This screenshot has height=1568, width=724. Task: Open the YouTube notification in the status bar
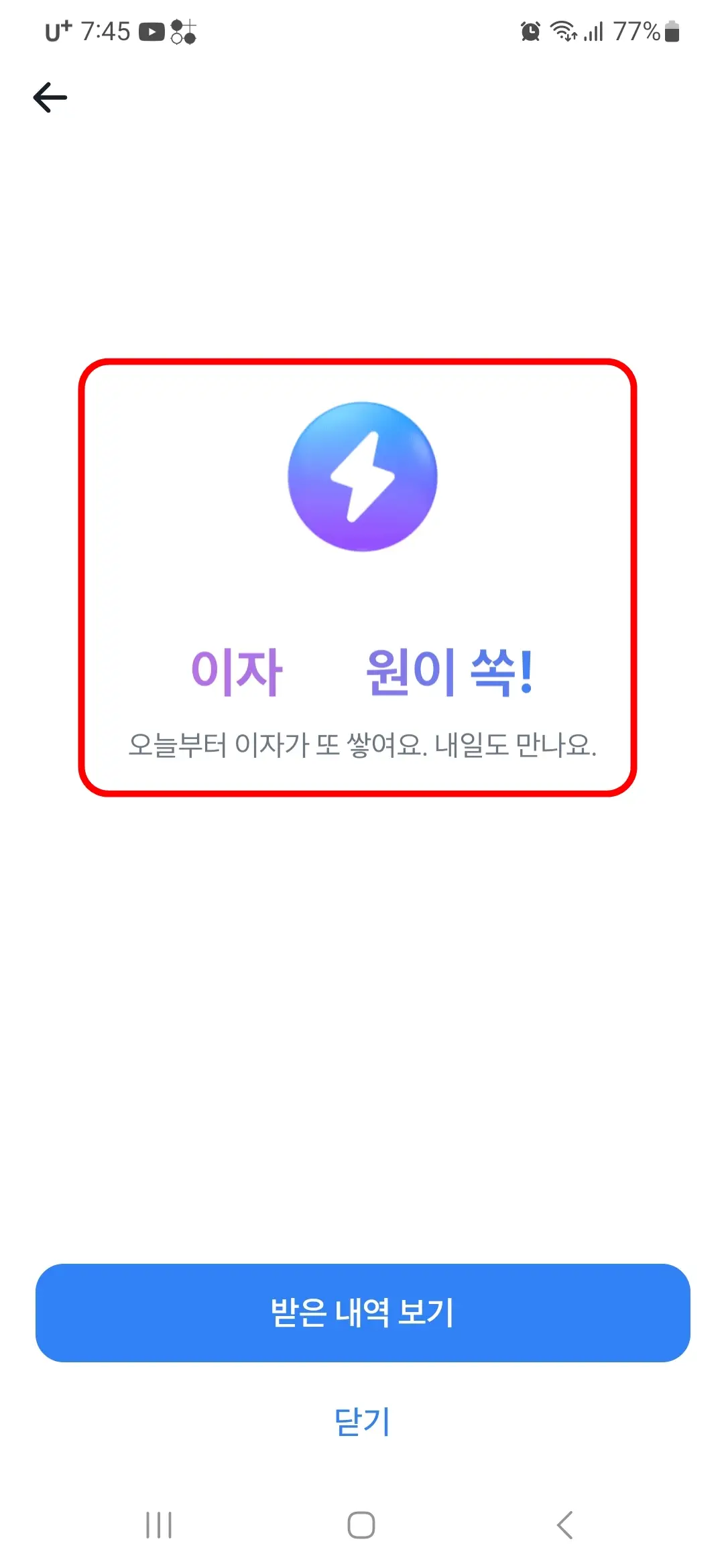pyautogui.click(x=153, y=31)
